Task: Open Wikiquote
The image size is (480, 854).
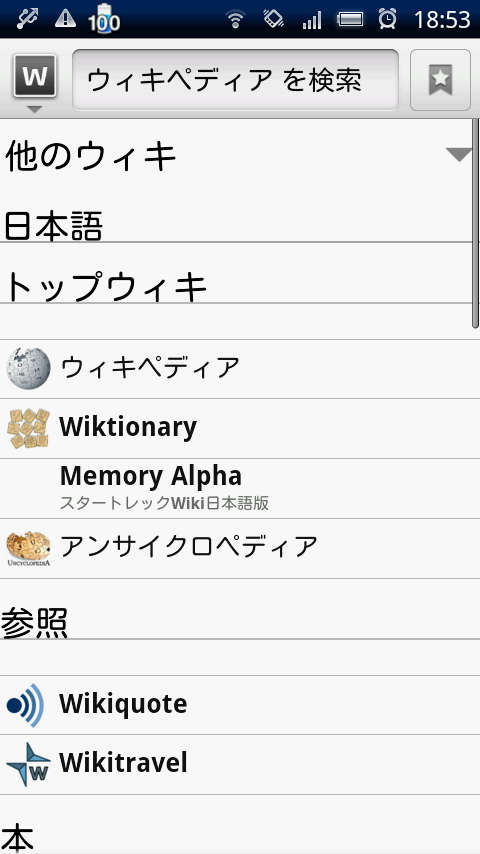Action: coord(240,705)
